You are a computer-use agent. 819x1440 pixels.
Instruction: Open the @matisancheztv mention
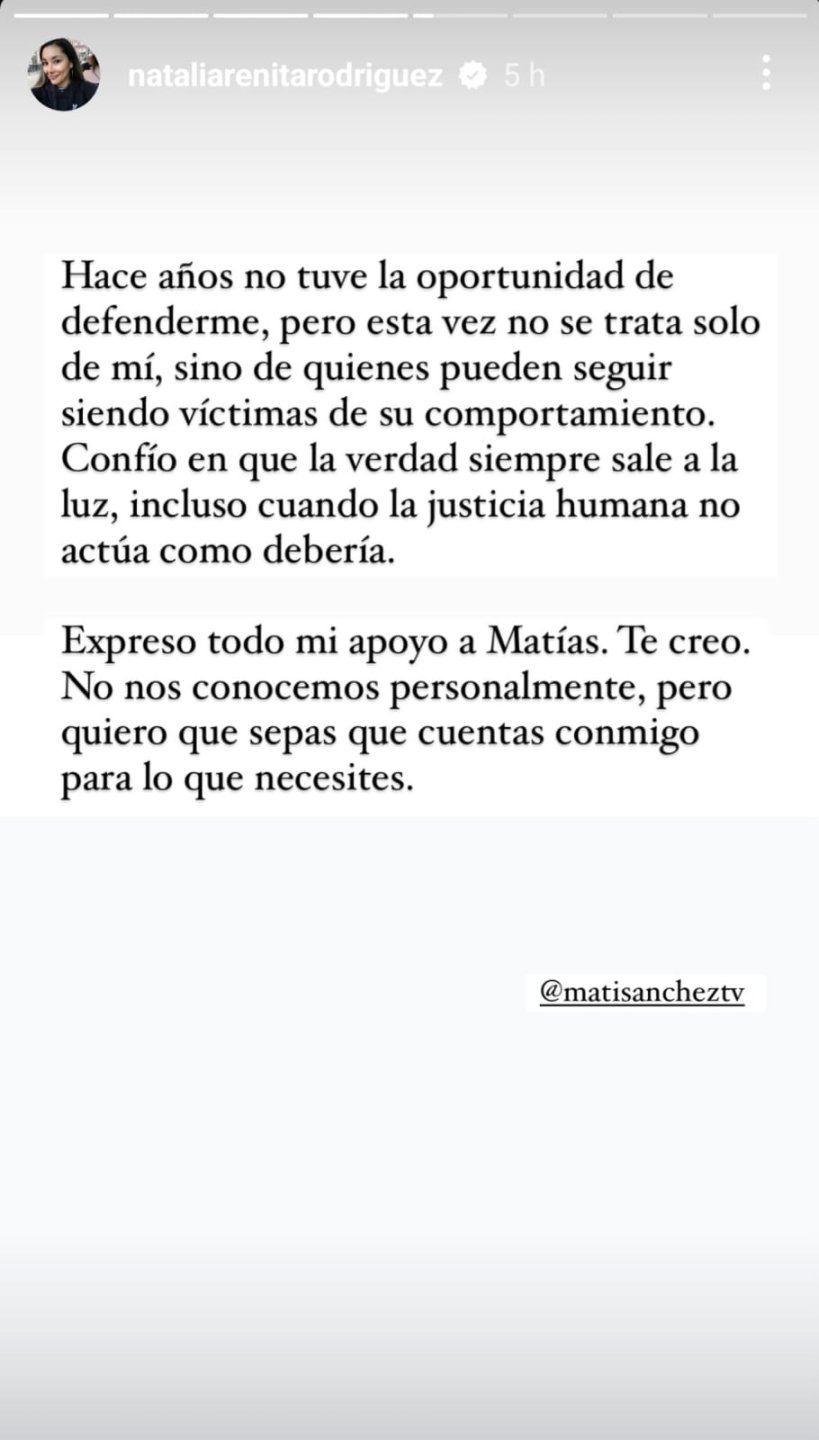[642, 993]
